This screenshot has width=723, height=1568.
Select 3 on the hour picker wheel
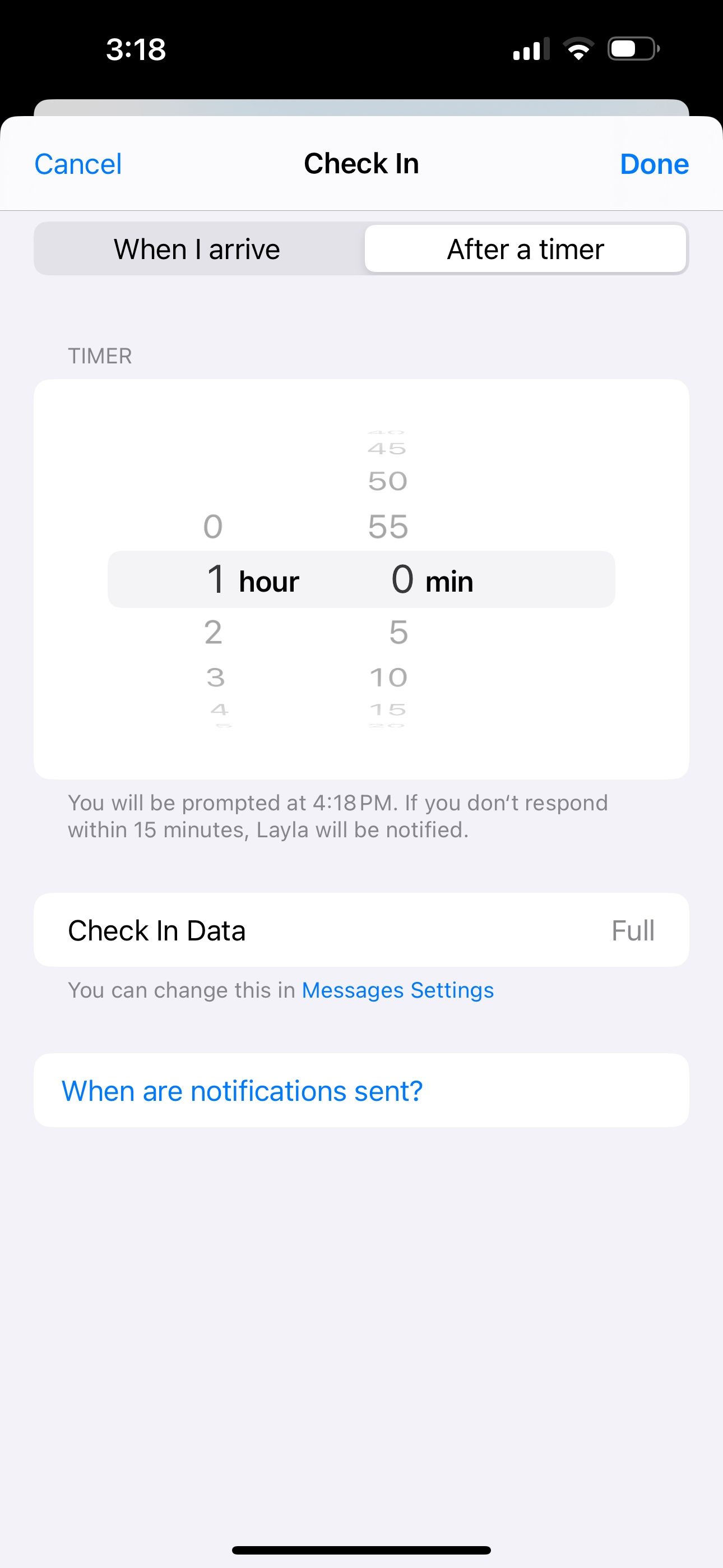[x=213, y=676]
